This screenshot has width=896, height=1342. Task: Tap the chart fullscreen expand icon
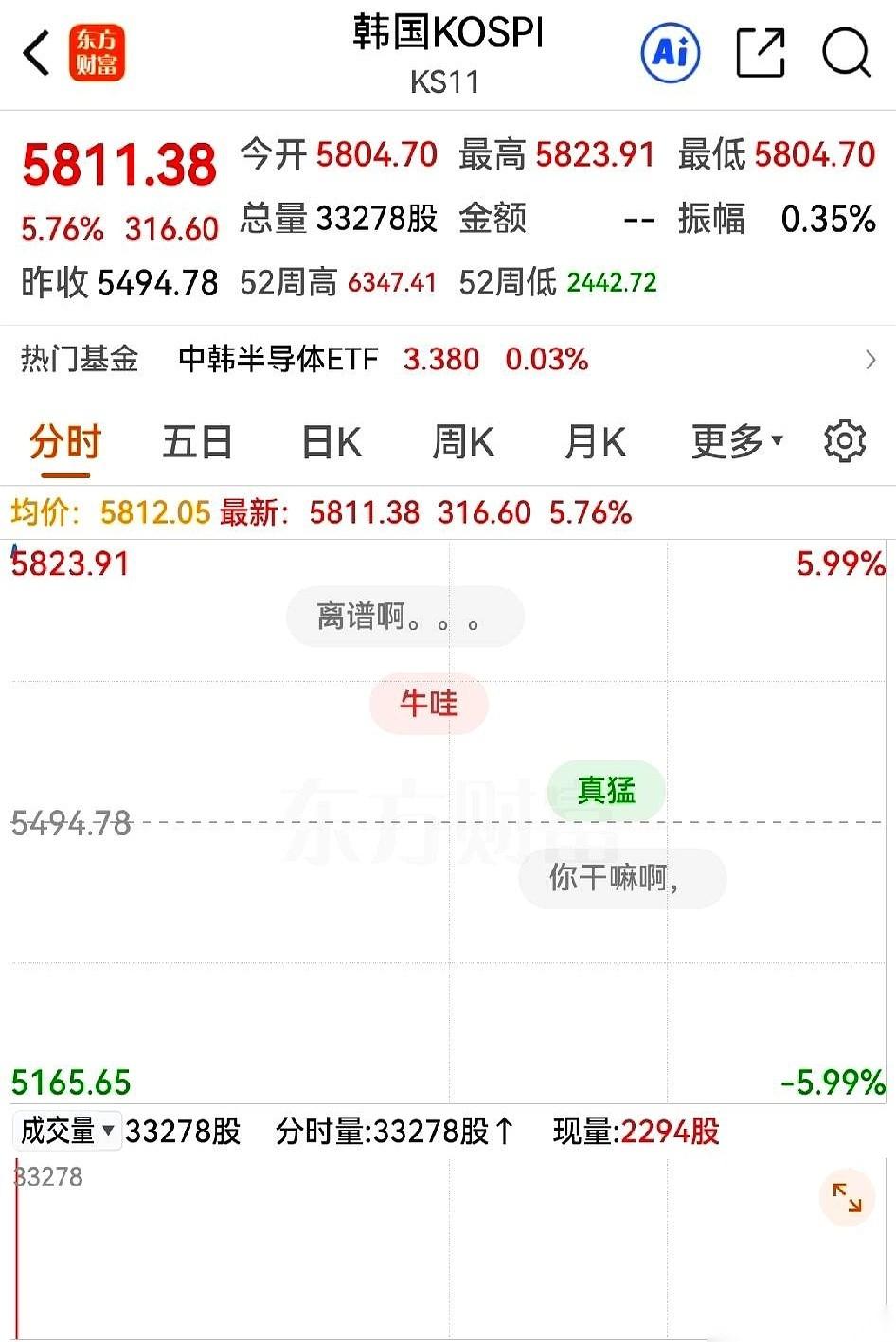(x=846, y=1197)
